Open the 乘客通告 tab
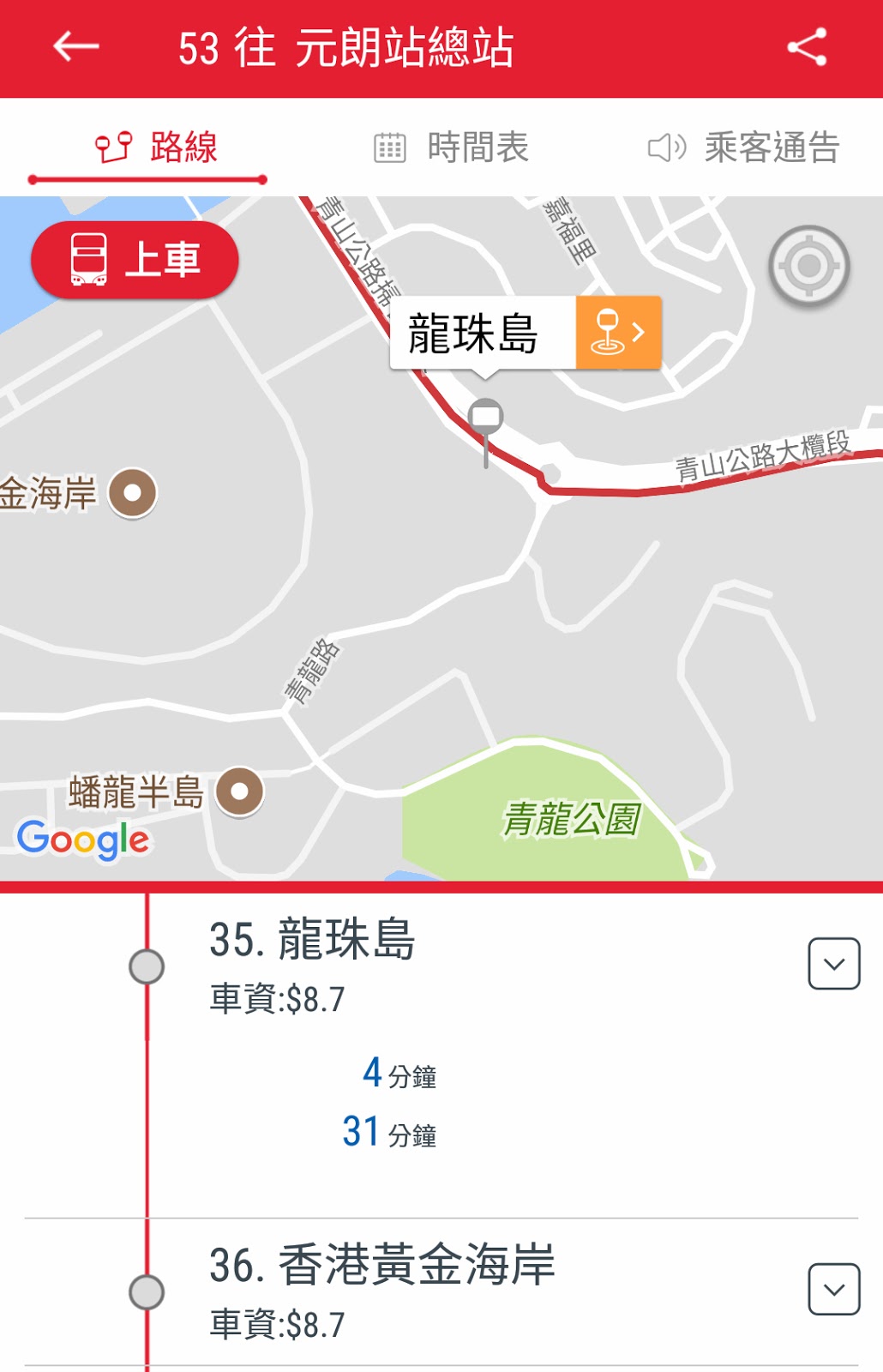 743,147
